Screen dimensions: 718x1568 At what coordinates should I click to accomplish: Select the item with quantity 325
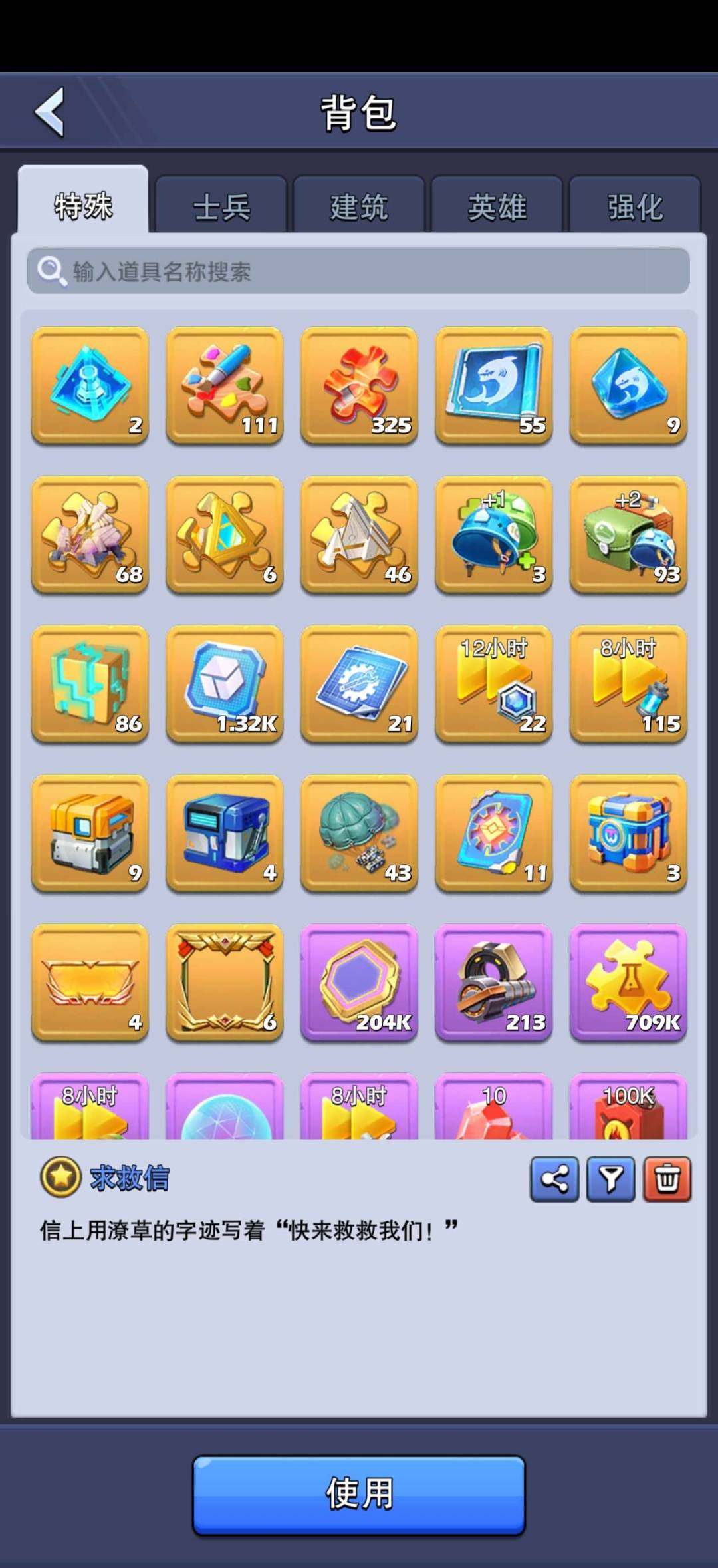(359, 385)
